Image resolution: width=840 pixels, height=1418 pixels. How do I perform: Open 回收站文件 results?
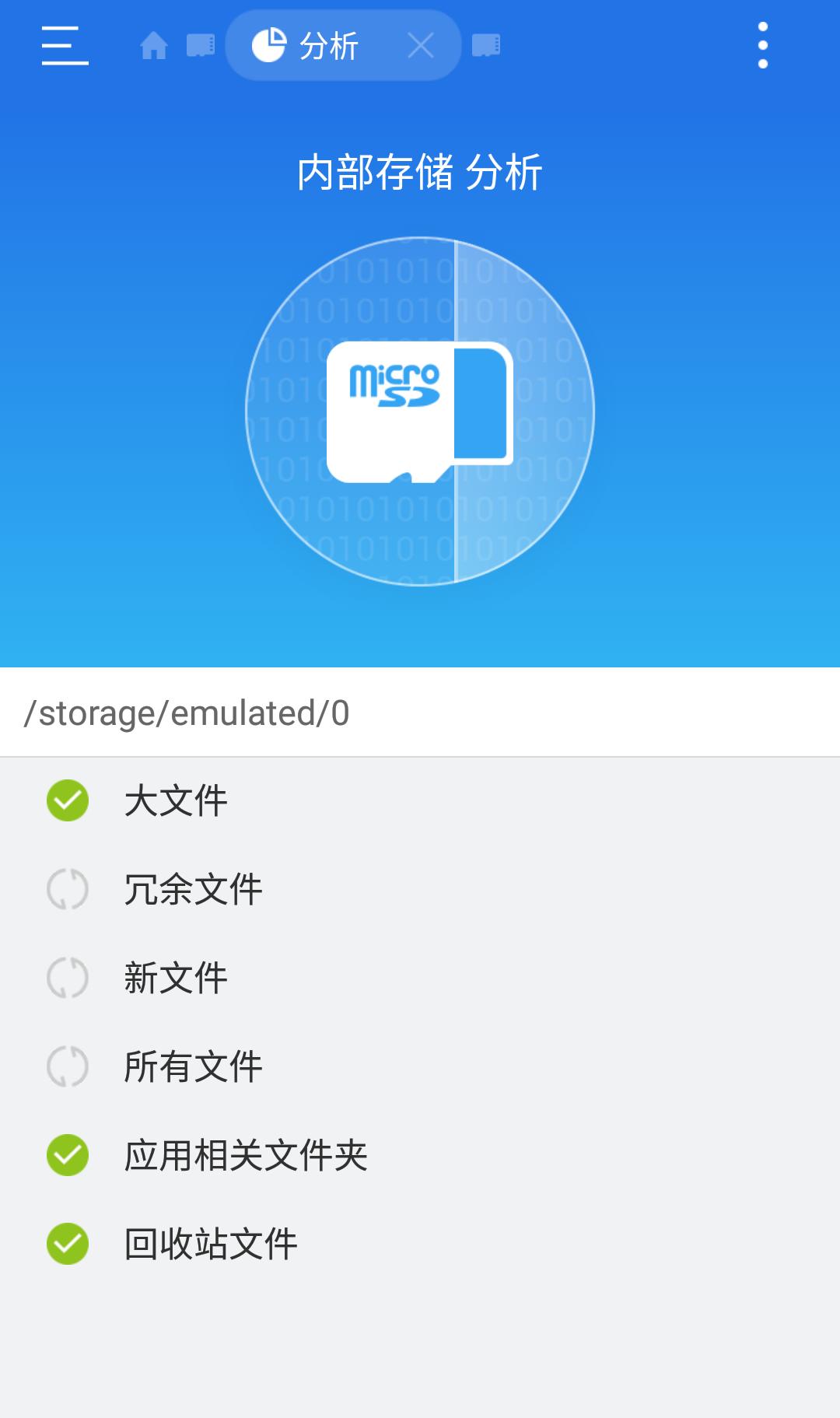(210, 1245)
